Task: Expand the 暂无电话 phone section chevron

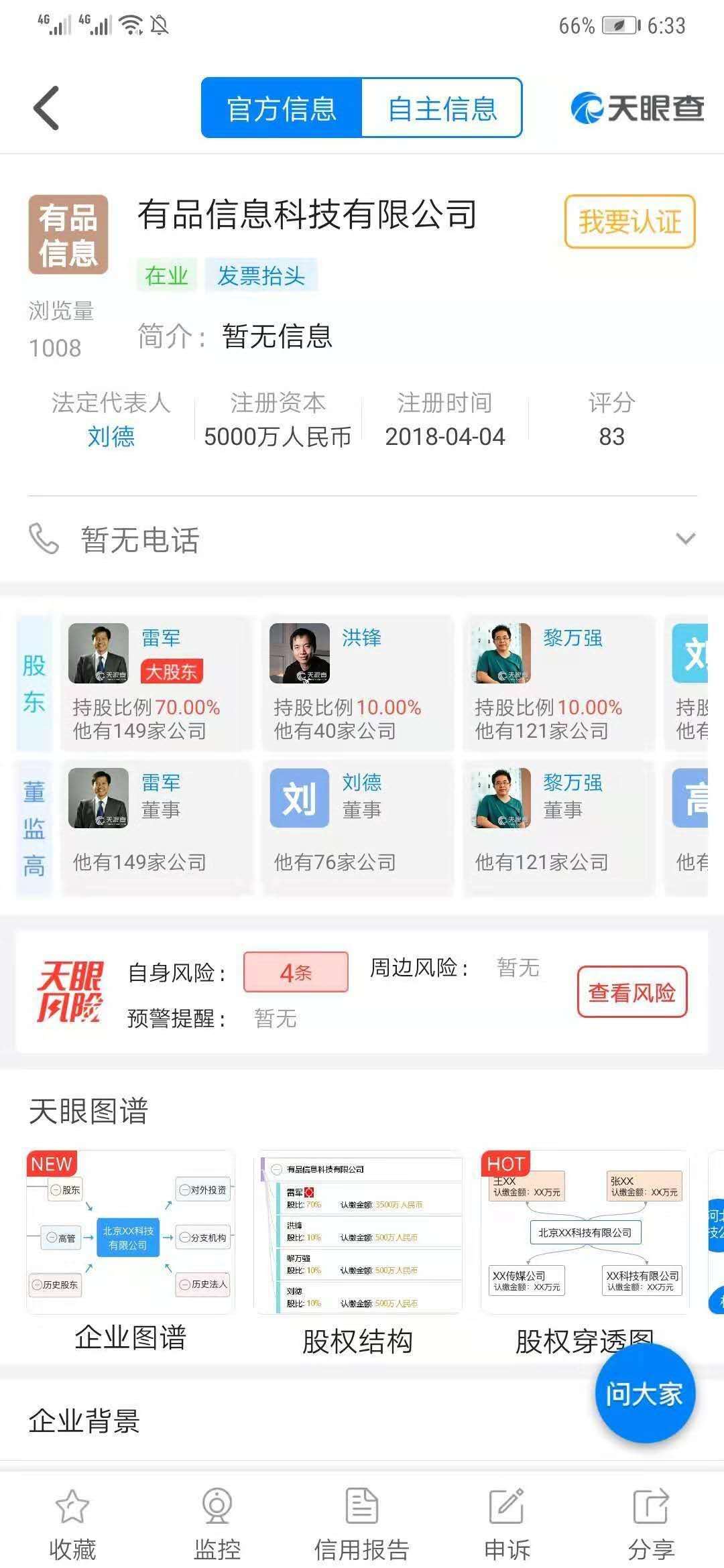Action: [684, 538]
